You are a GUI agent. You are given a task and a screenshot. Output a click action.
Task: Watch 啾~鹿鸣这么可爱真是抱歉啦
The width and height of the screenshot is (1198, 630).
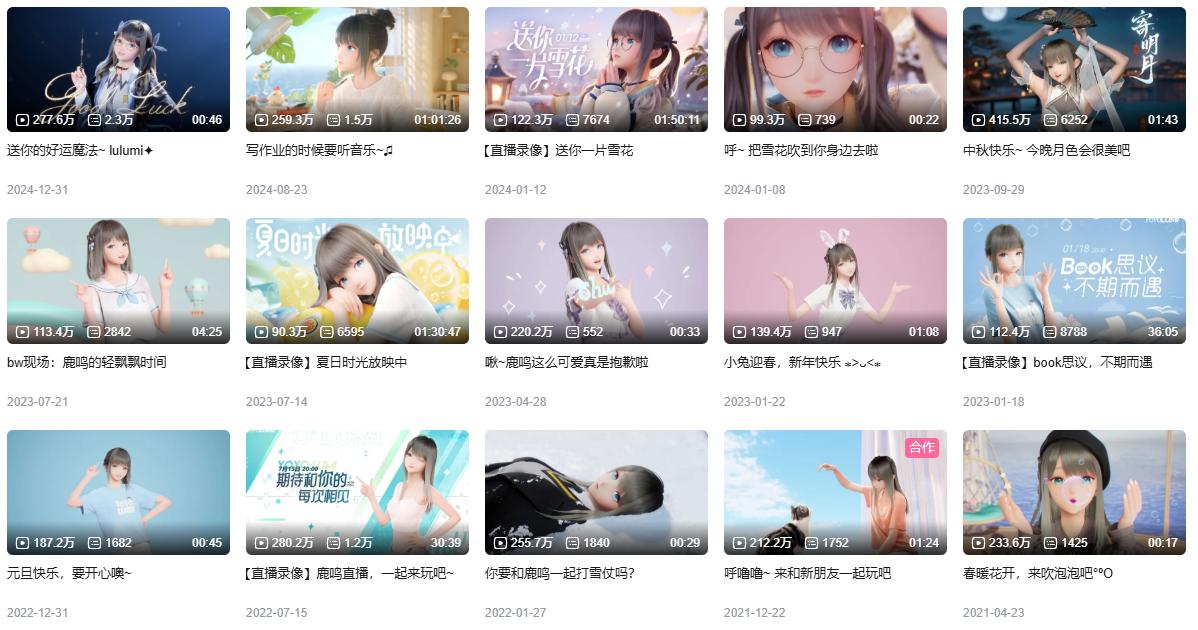(596, 280)
